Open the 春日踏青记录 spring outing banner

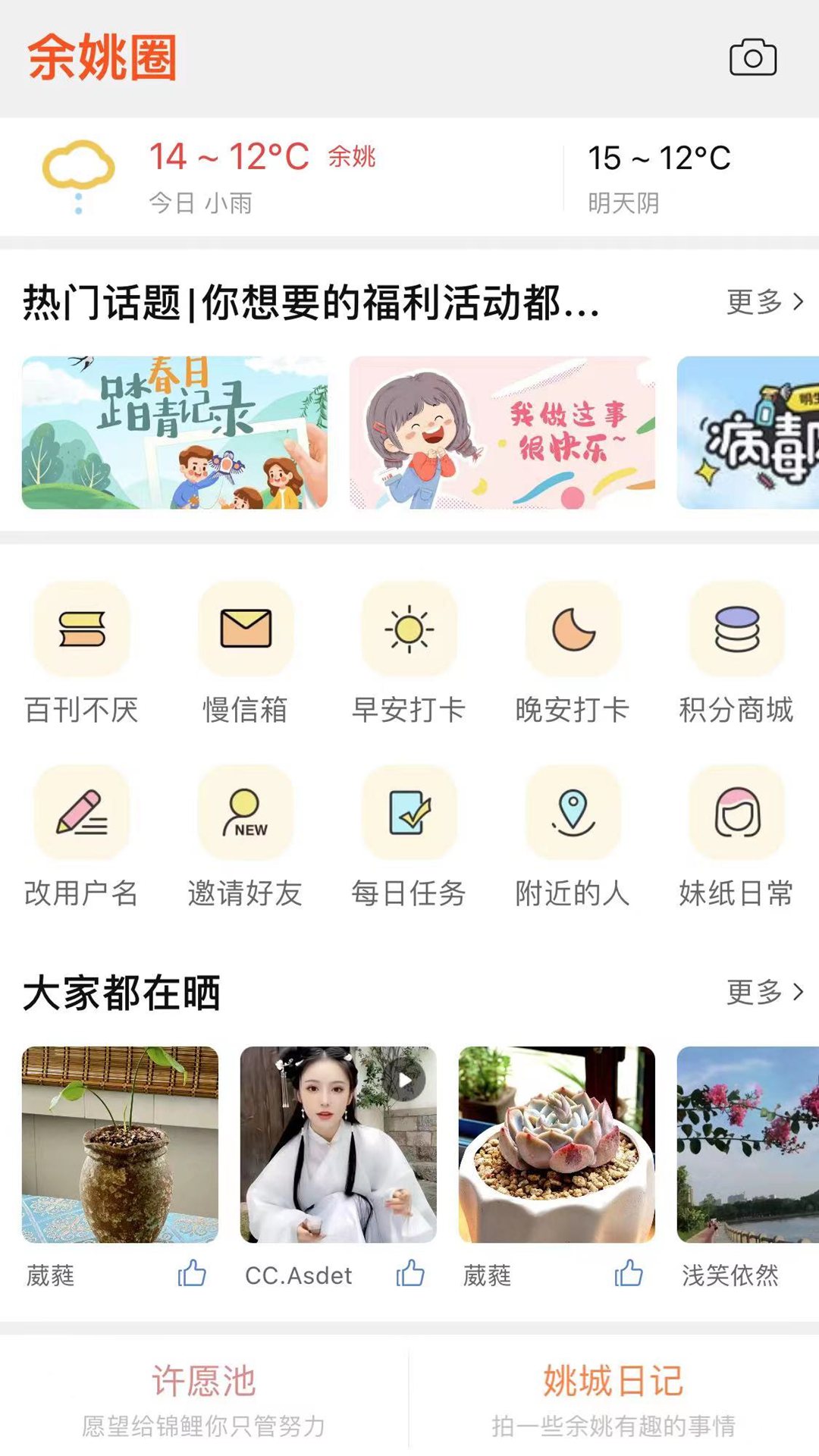coord(177,432)
